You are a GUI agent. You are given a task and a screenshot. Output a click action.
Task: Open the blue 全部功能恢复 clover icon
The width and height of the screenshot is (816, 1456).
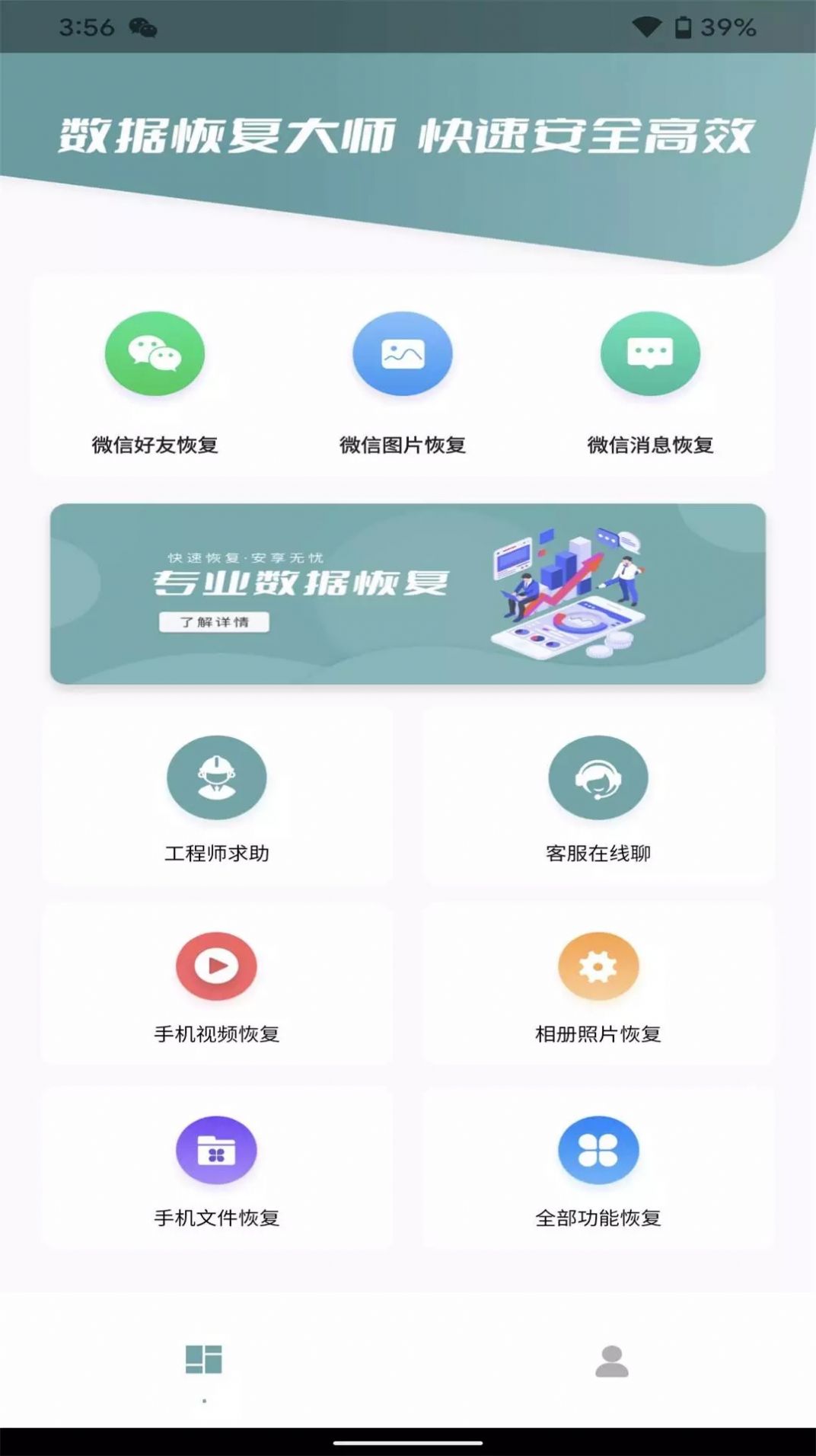tap(598, 1151)
